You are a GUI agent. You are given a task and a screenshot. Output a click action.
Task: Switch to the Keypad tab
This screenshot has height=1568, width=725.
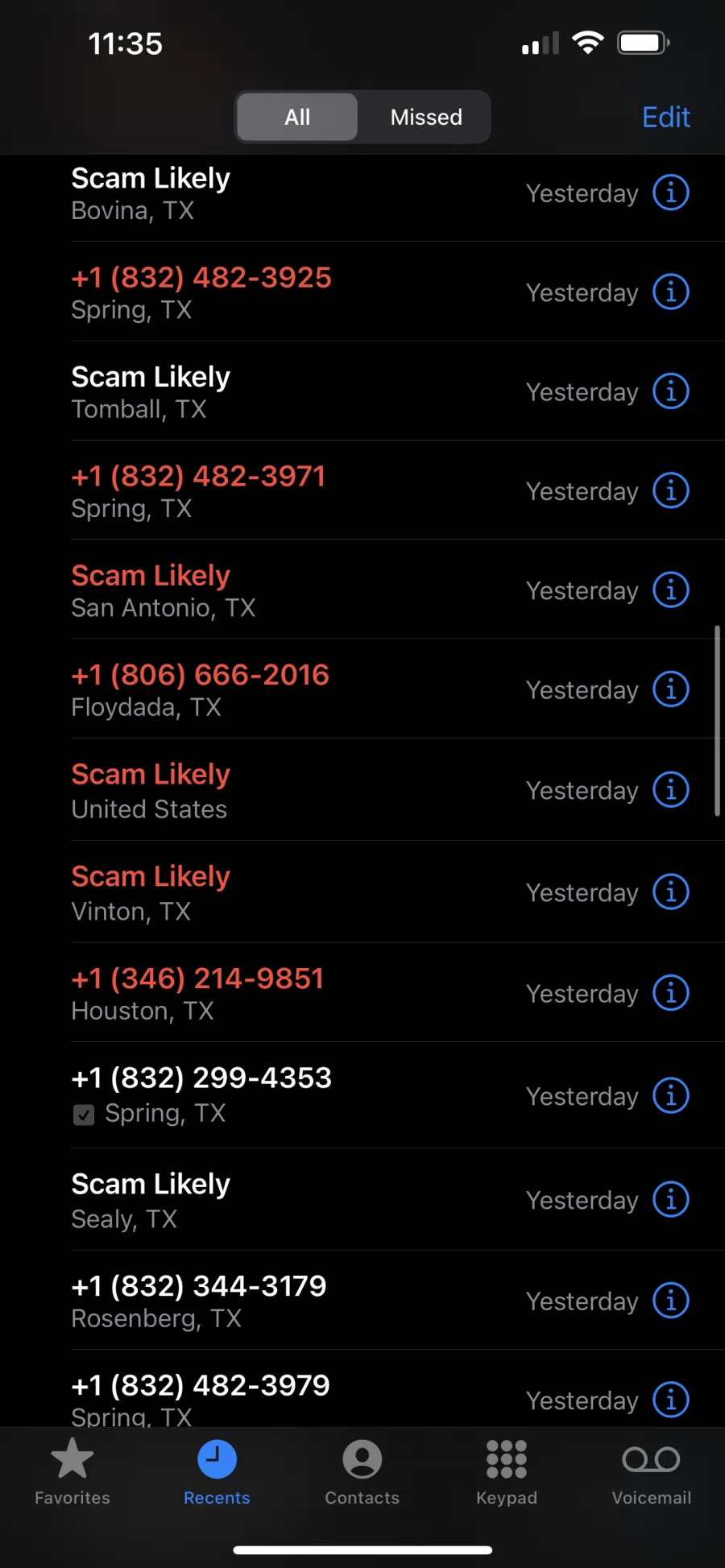pyautogui.click(x=507, y=1472)
